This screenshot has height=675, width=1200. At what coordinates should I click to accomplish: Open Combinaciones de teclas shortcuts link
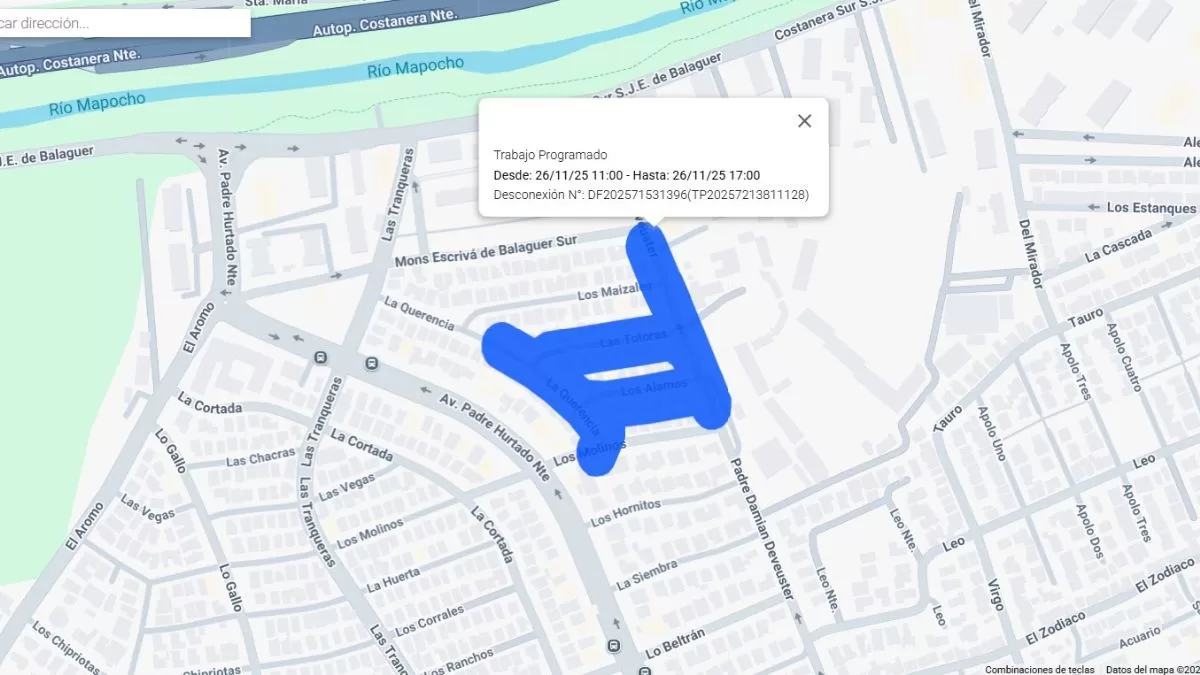[1040, 669]
